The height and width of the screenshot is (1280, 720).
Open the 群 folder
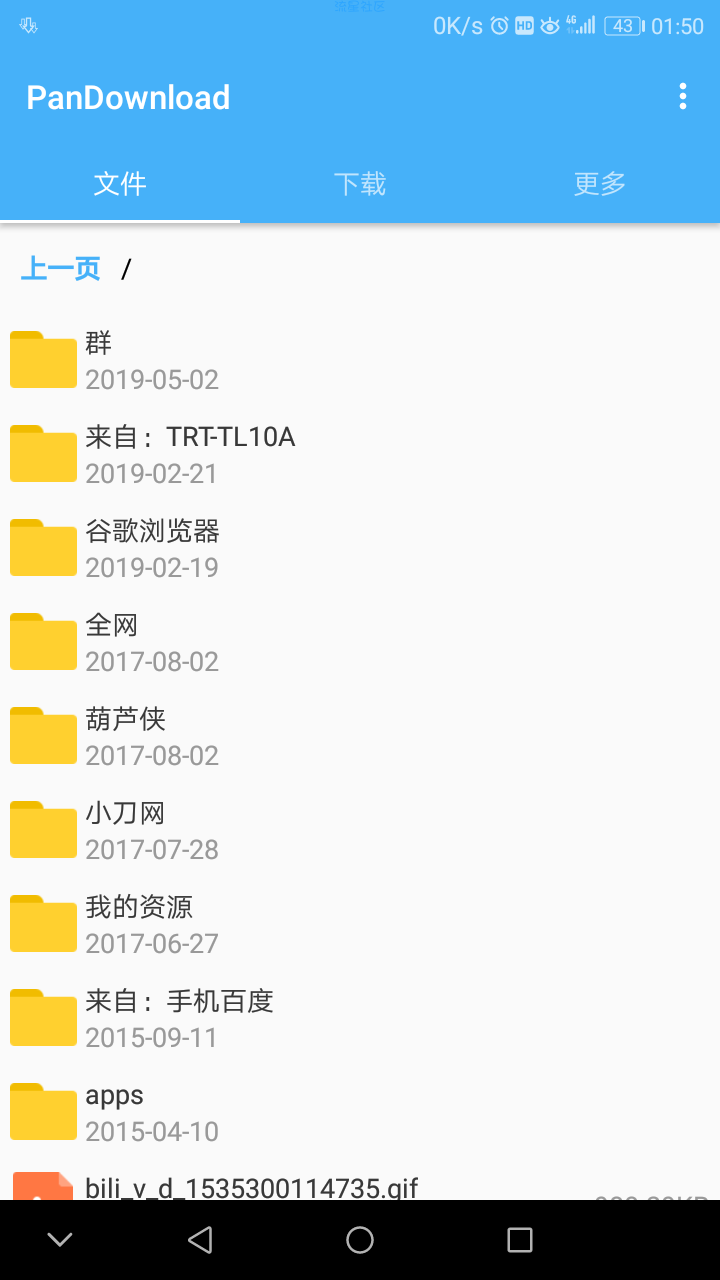tap(360, 361)
